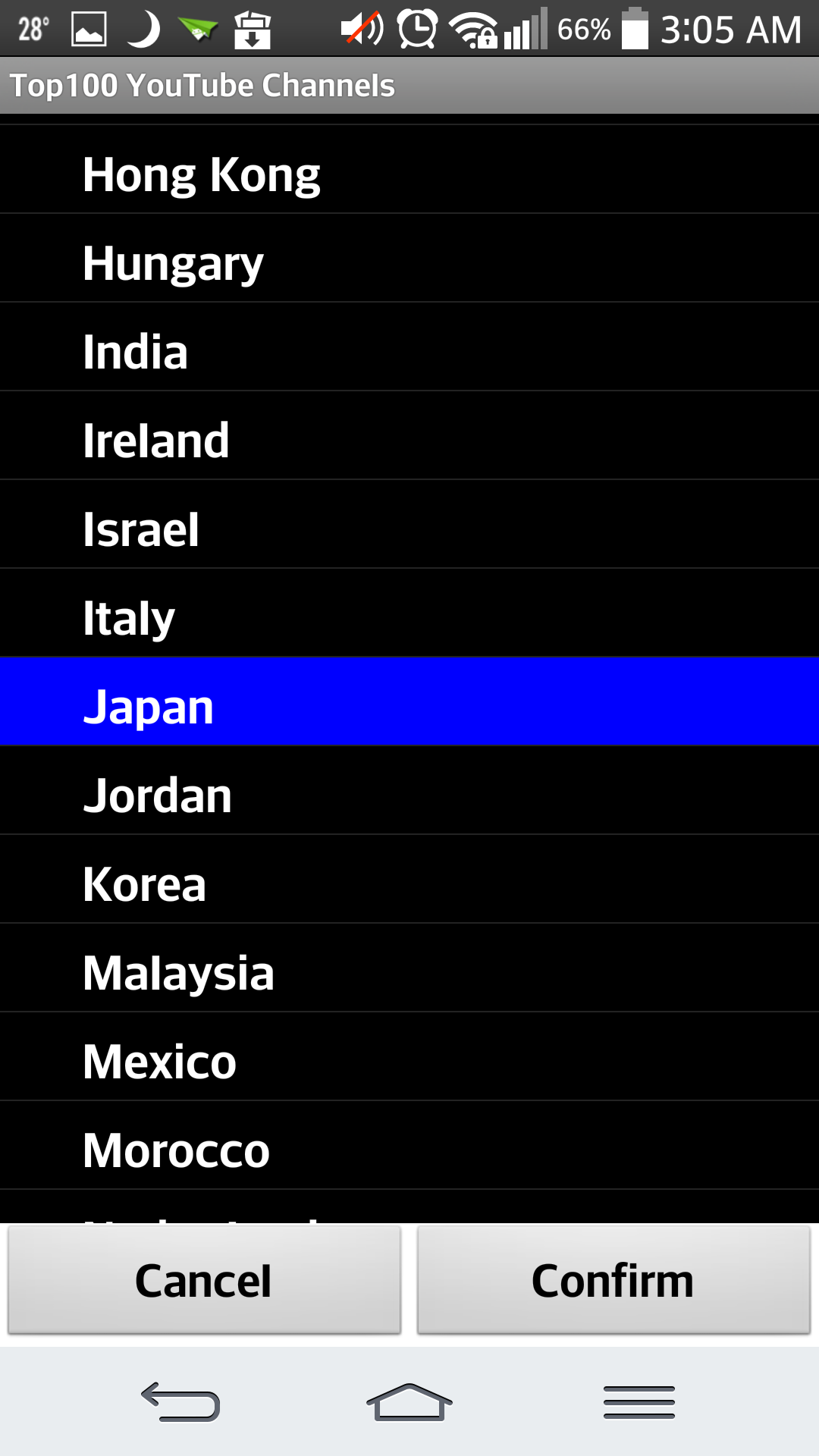Tap the paper plane notification icon
The image size is (819, 1456).
197,29
